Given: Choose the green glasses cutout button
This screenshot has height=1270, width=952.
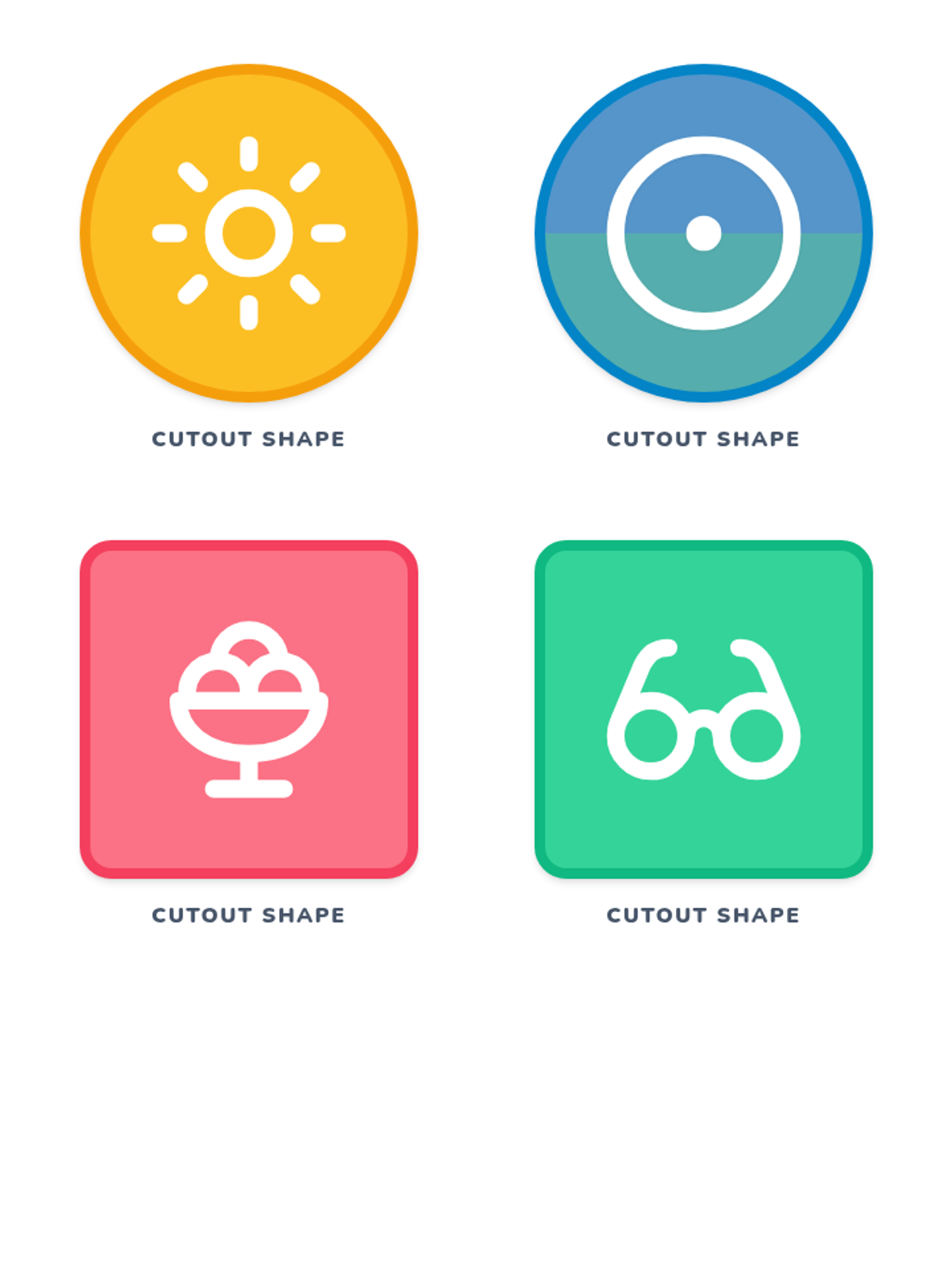Looking at the screenshot, I should tap(703, 709).
